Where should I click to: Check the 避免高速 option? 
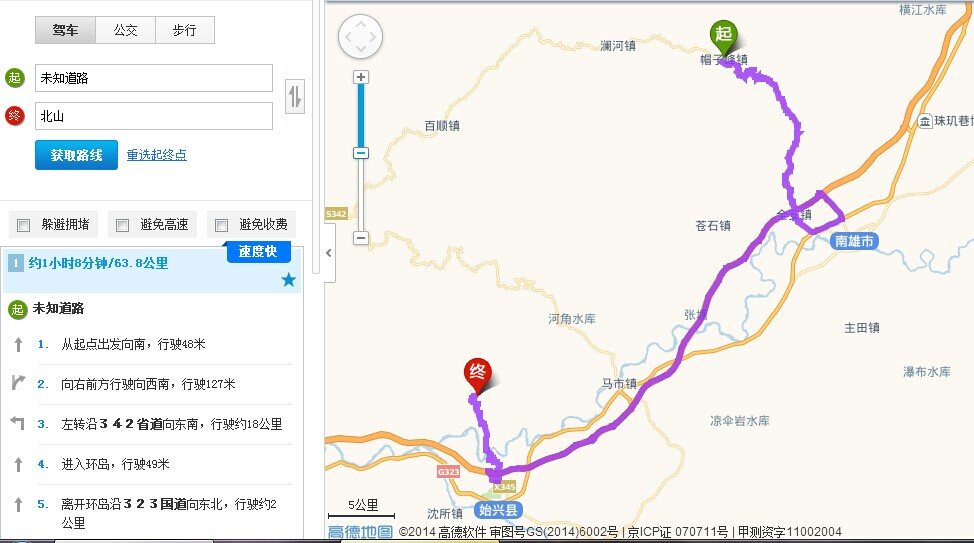(x=122, y=224)
